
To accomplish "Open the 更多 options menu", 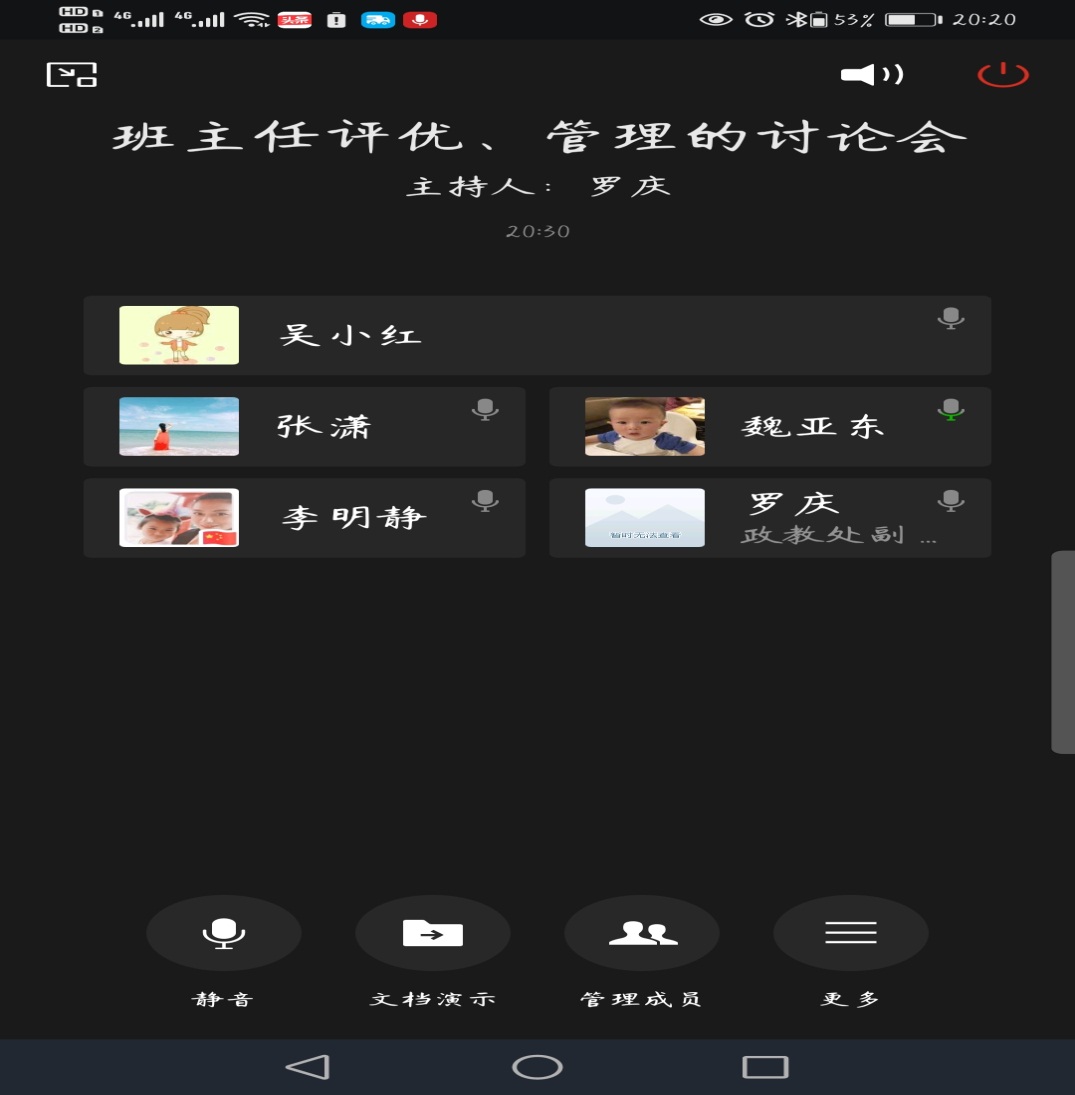I will (x=850, y=933).
